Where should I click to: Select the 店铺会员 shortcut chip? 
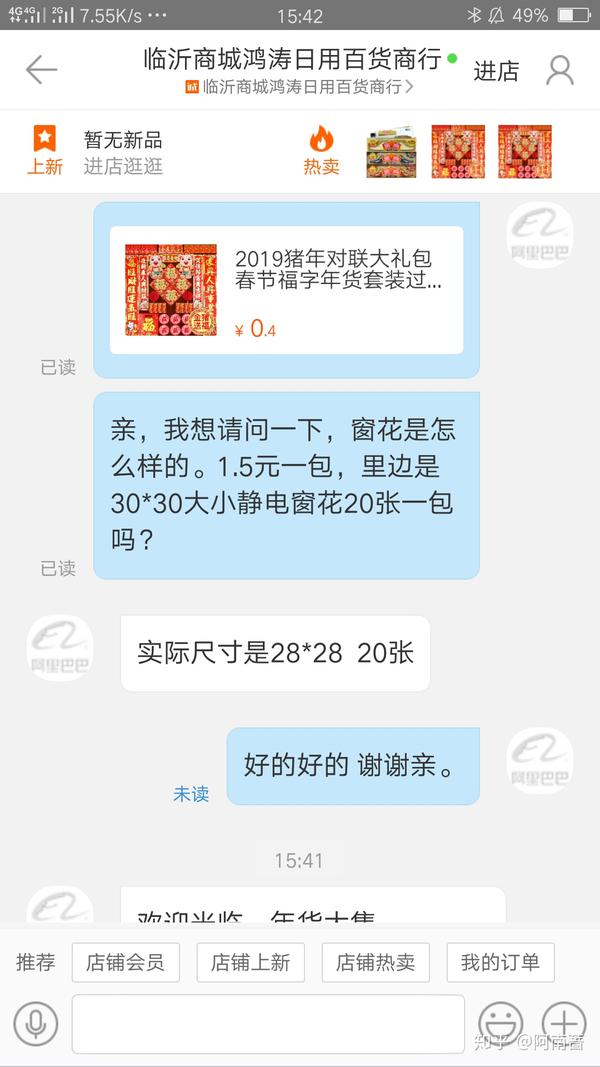(x=125, y=962)
